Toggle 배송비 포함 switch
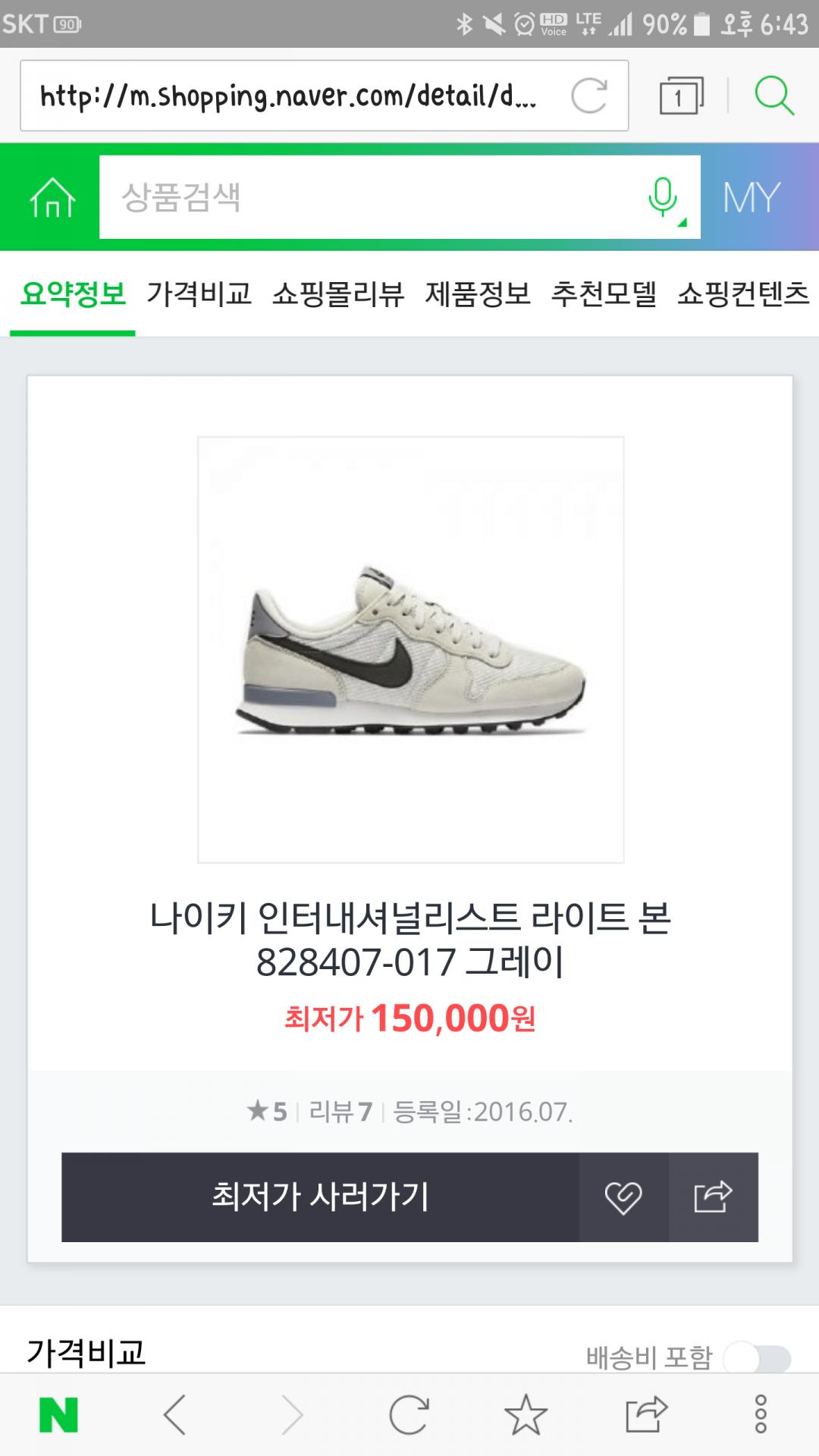The image size is (819, 1456). click(757, 1358)
